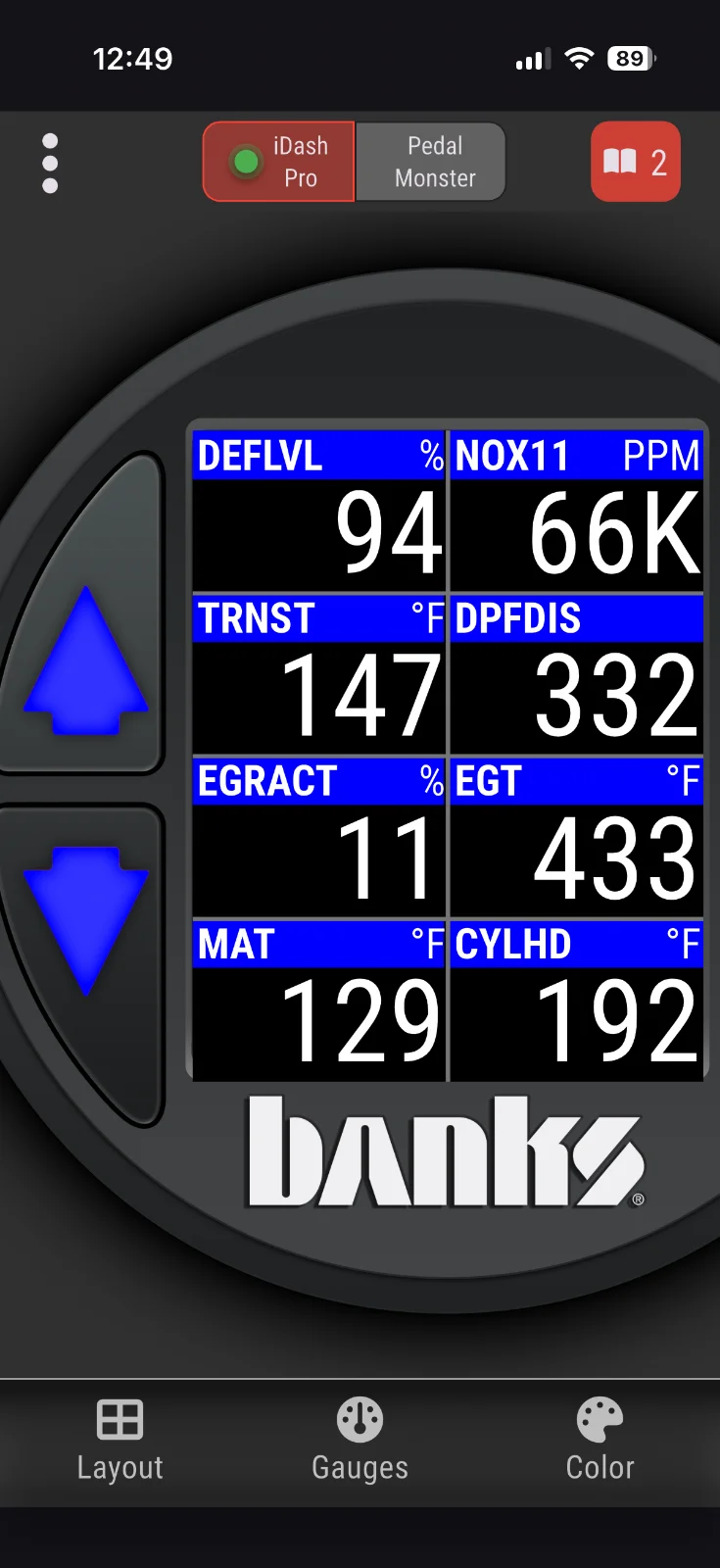Open the red manual book button
The width and height of the screenshot is (720, 1568).
point(635,162)
